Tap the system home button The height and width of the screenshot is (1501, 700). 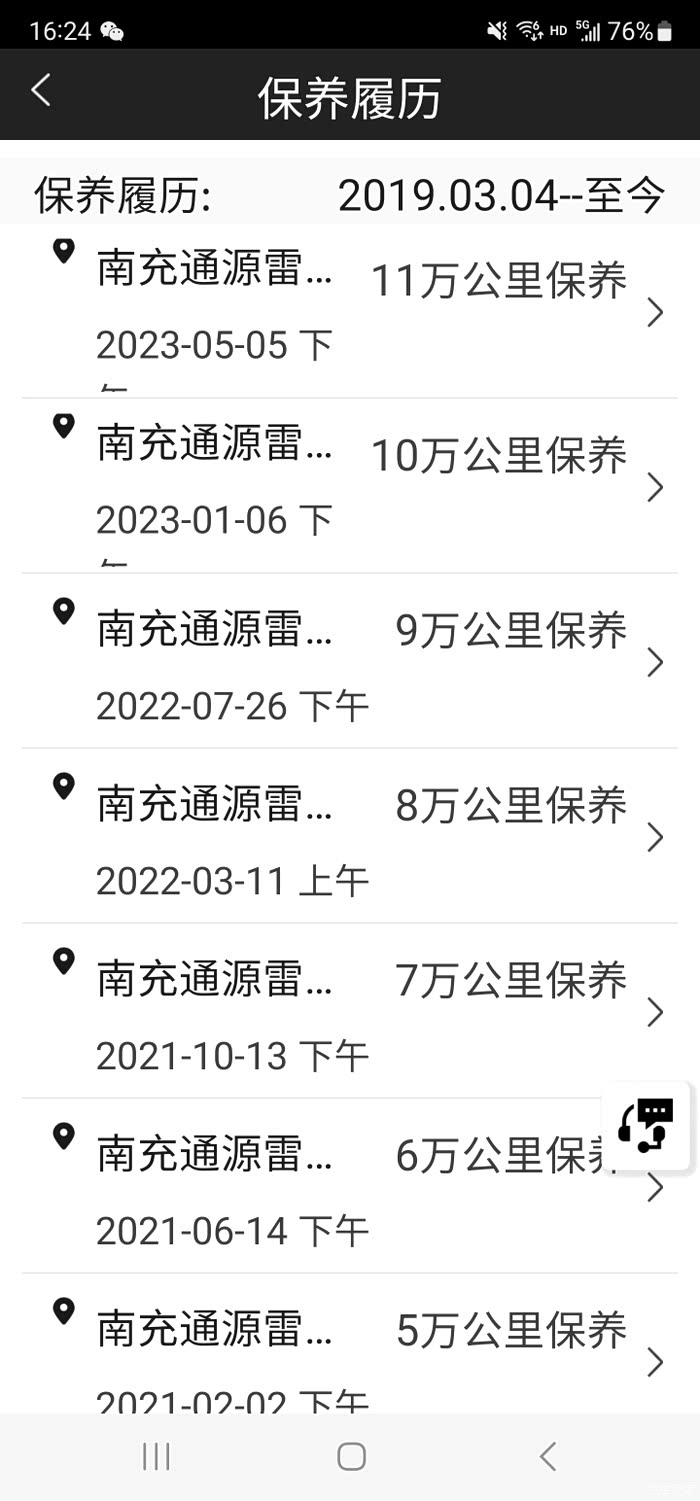click(x=351, y=1456)
